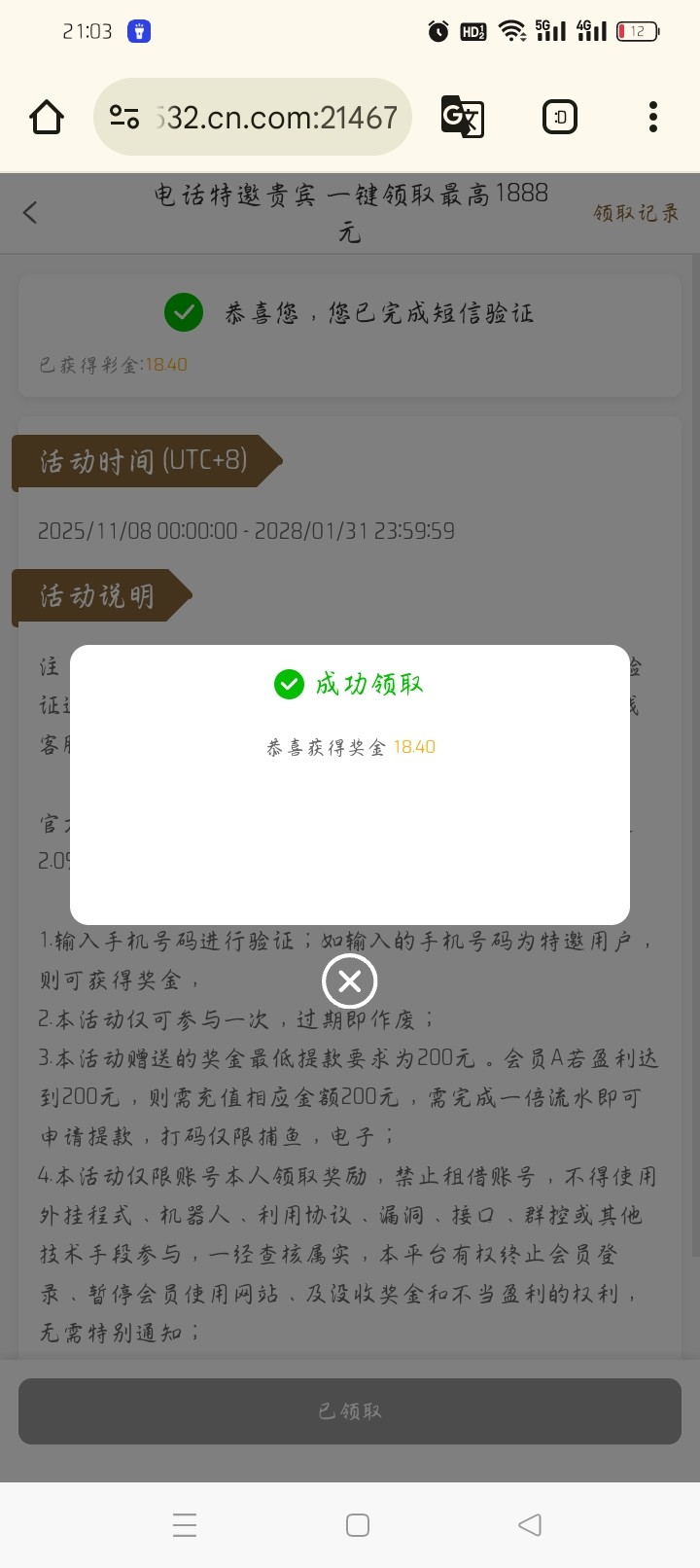Tap the back navigation triangle

tap(529, 1525)
